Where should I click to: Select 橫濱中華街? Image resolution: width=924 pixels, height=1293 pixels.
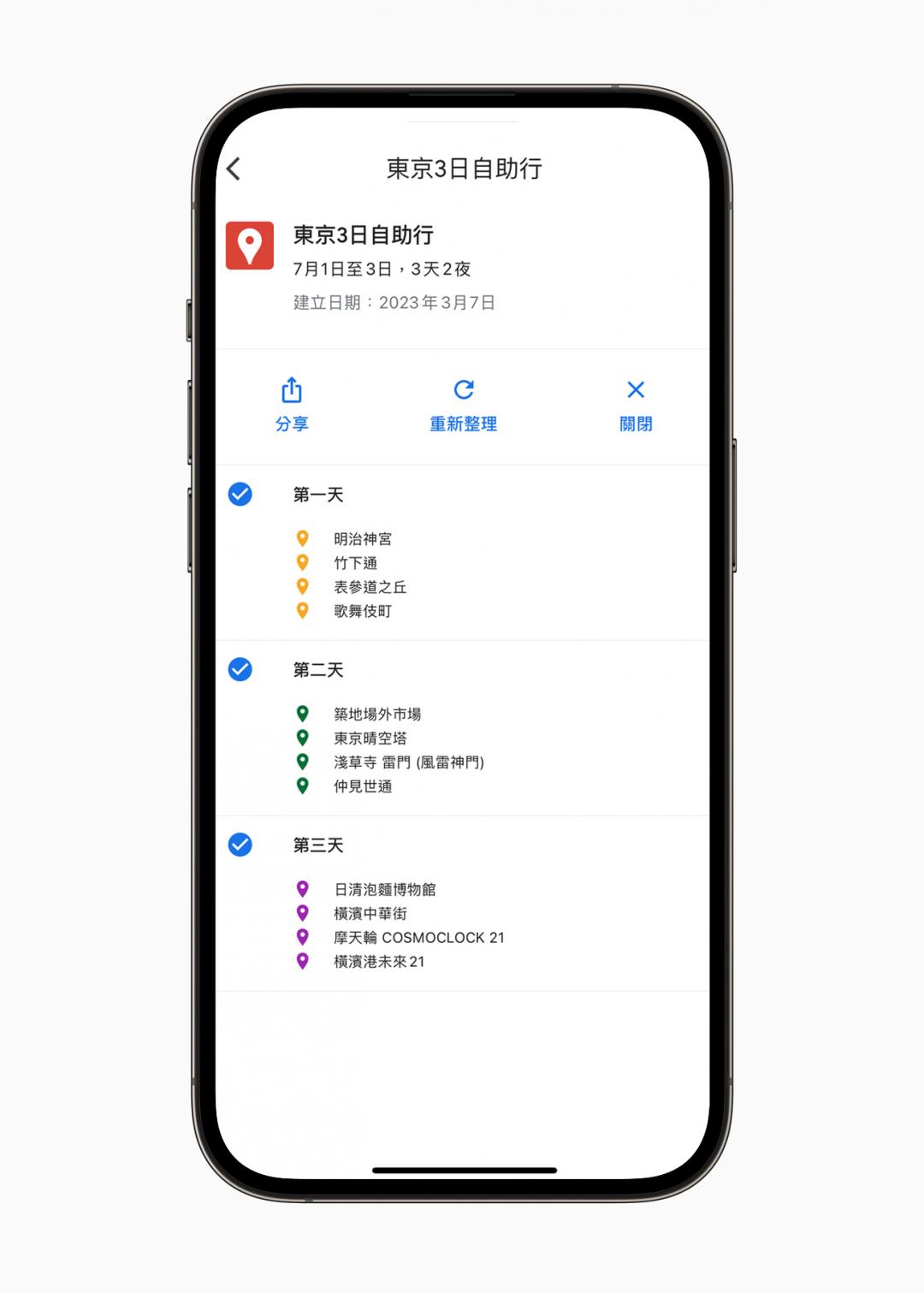[x=370, y=913]
